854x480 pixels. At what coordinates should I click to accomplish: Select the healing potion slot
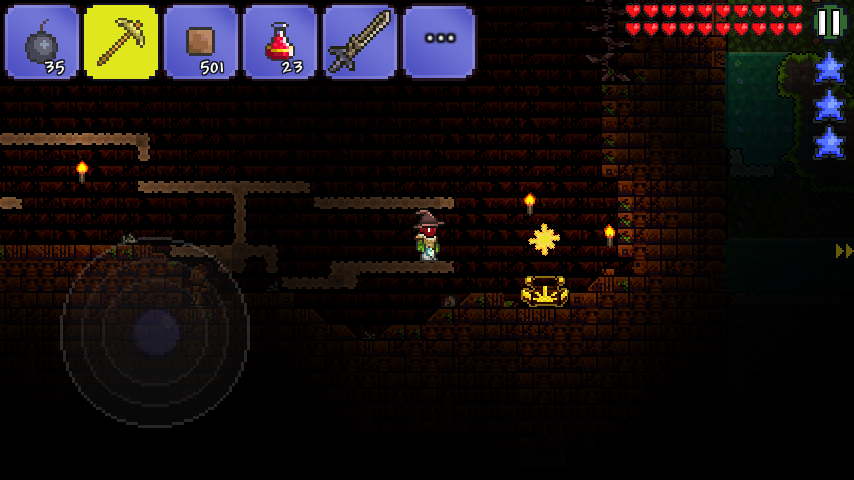tap(280, 42)
